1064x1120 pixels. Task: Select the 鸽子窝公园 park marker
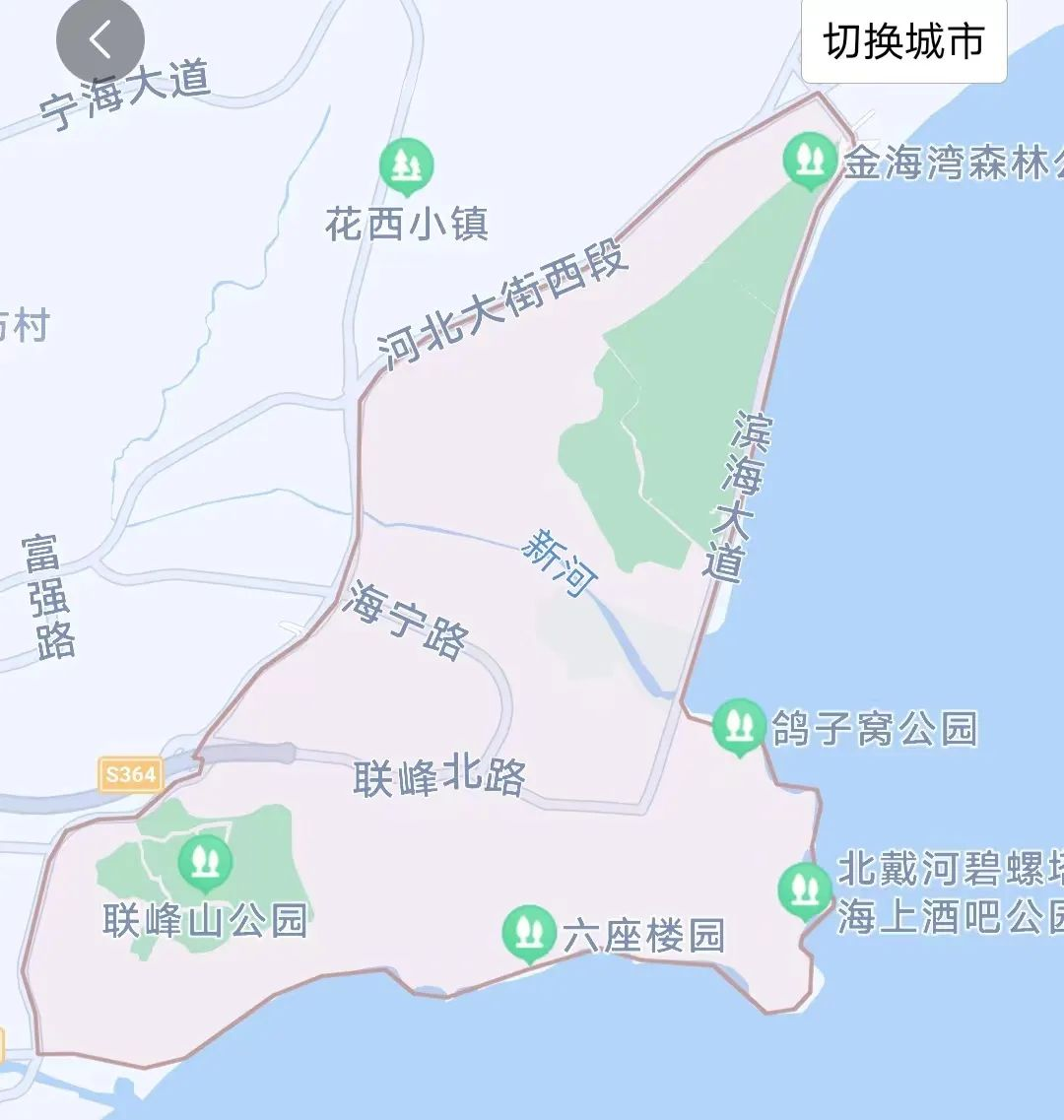coord(739,726)
